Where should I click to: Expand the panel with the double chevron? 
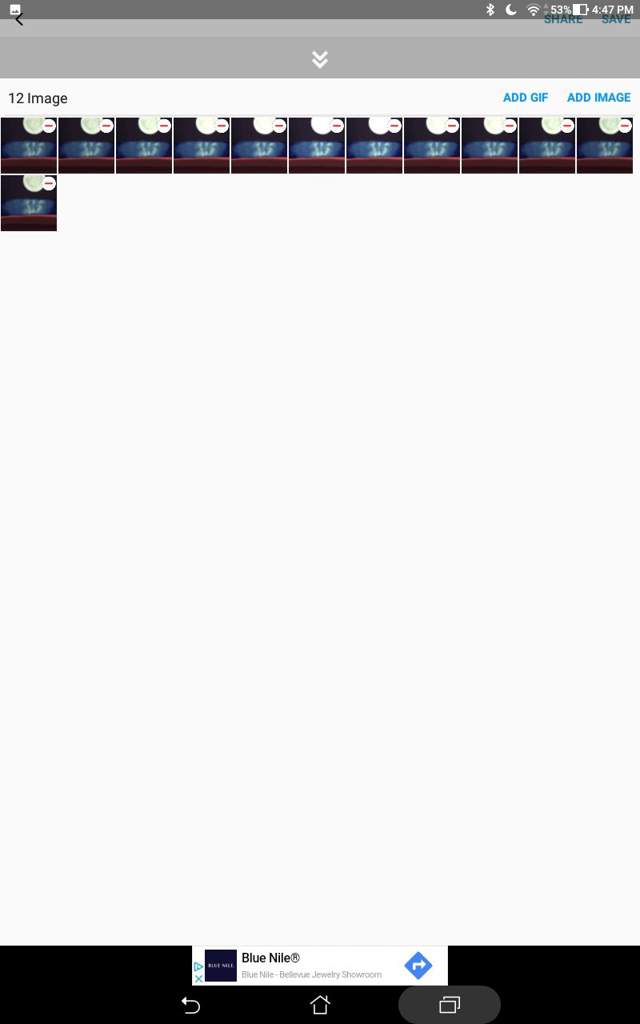pyautogui.click(x=319, y=59)
